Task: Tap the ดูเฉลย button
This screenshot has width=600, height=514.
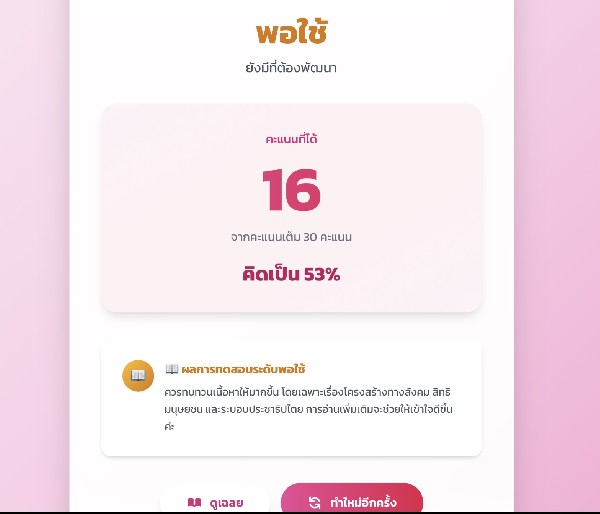Action: tap(215, 502)
